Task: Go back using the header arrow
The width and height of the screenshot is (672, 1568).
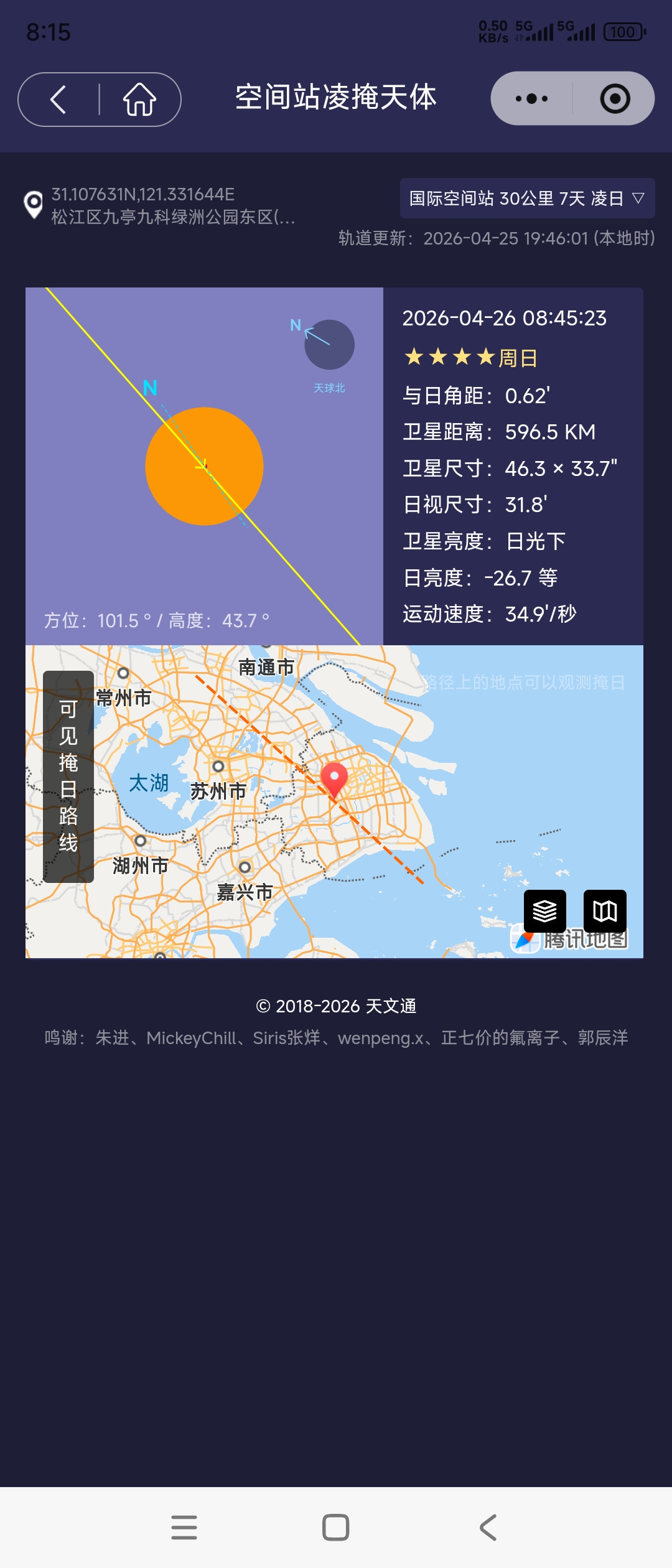Action: pyautogui.click(x=58, y=100)
